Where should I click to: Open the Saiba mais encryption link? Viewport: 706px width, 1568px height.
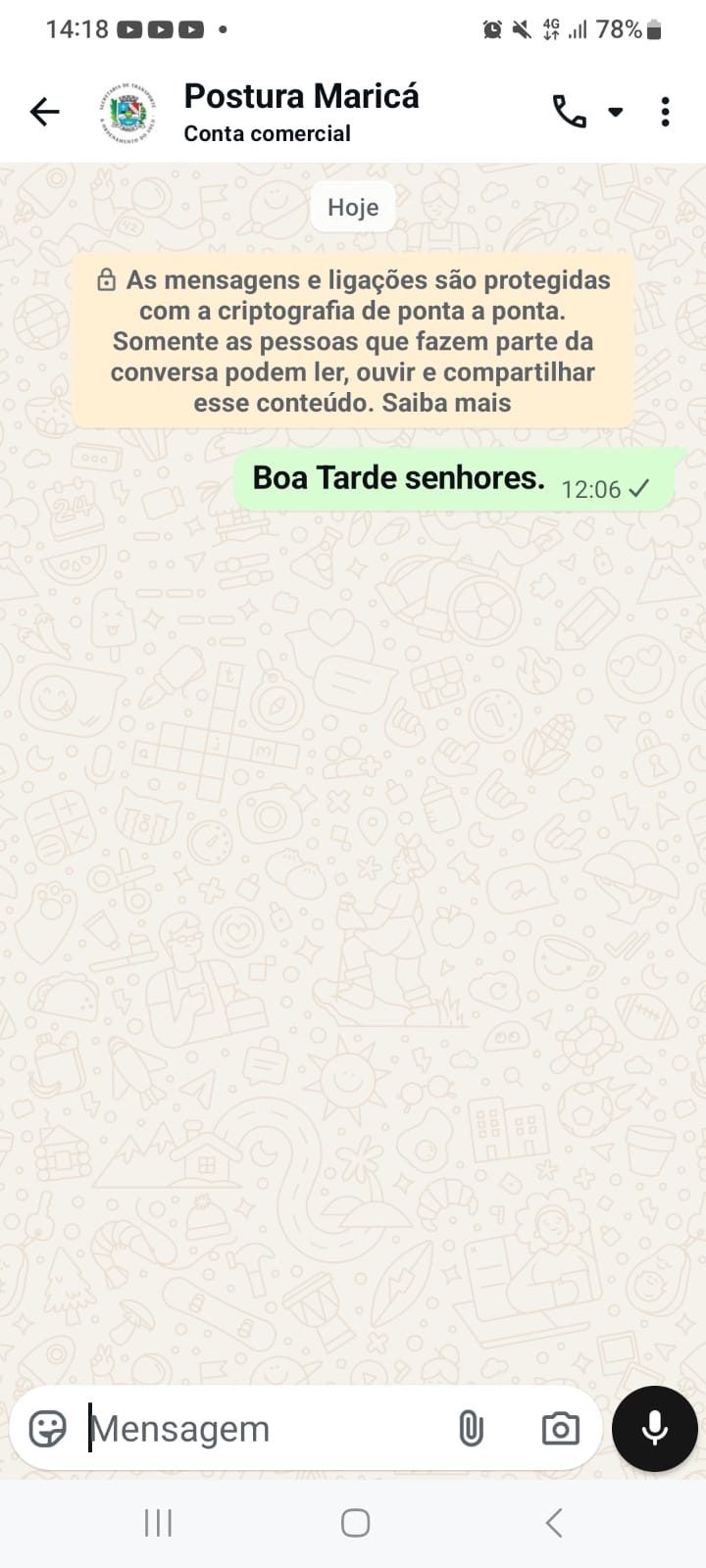tap(446, 403)
